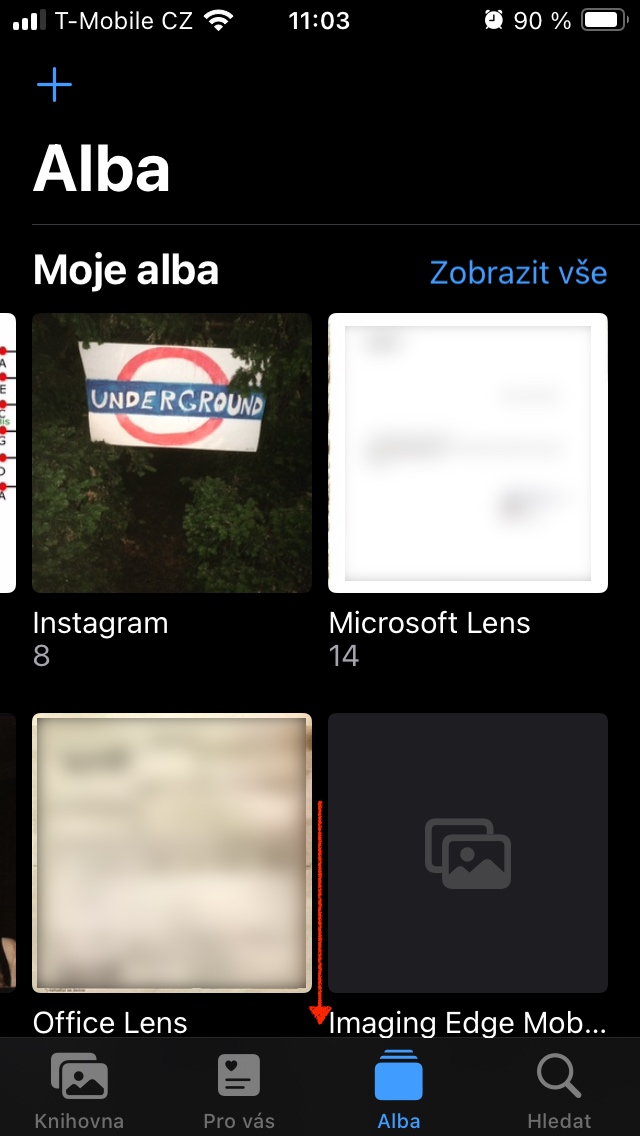
Task: Open the Instagram album
Action: [x=172, y=453]
